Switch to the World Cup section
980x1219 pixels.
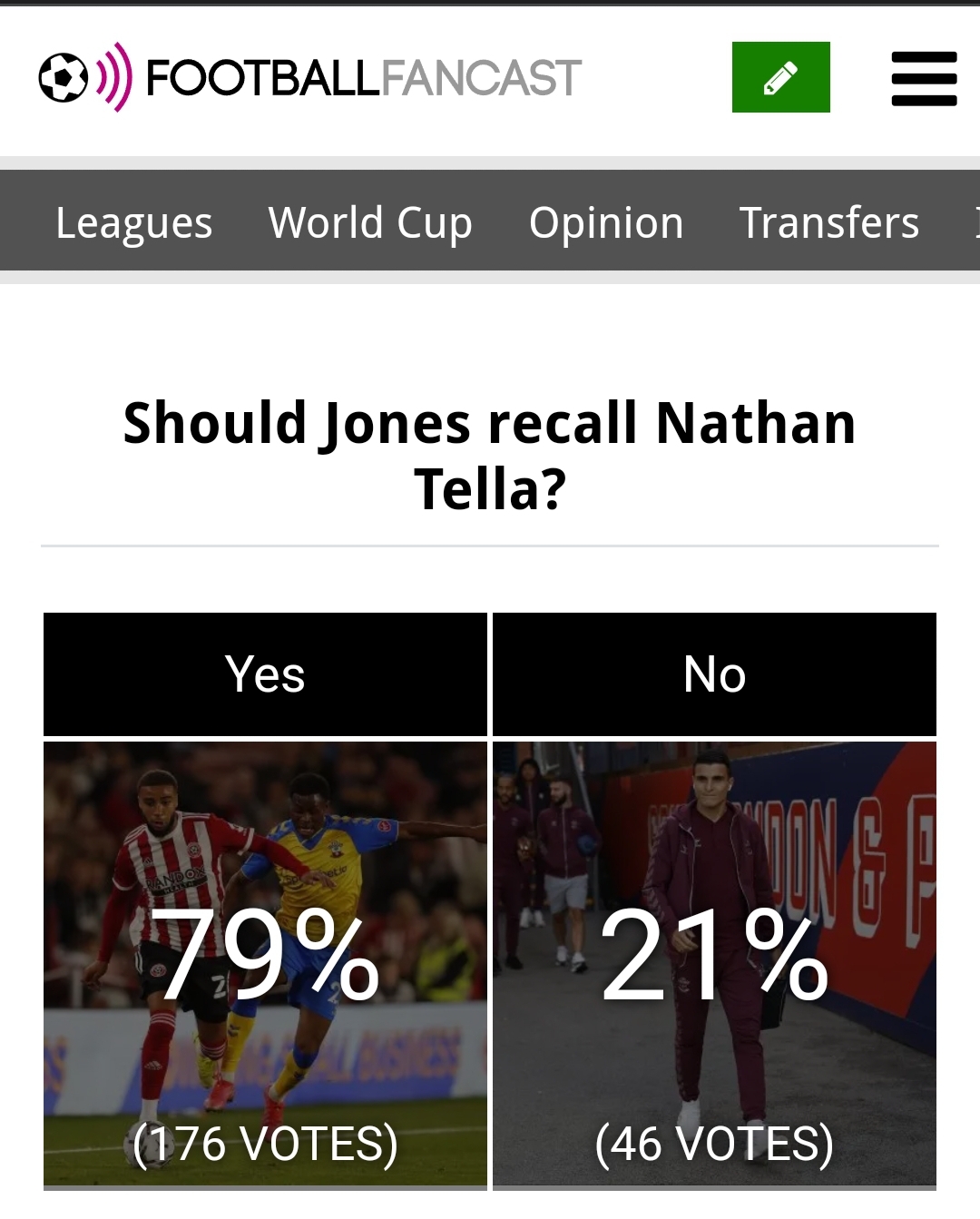click(x=370, y=222)
